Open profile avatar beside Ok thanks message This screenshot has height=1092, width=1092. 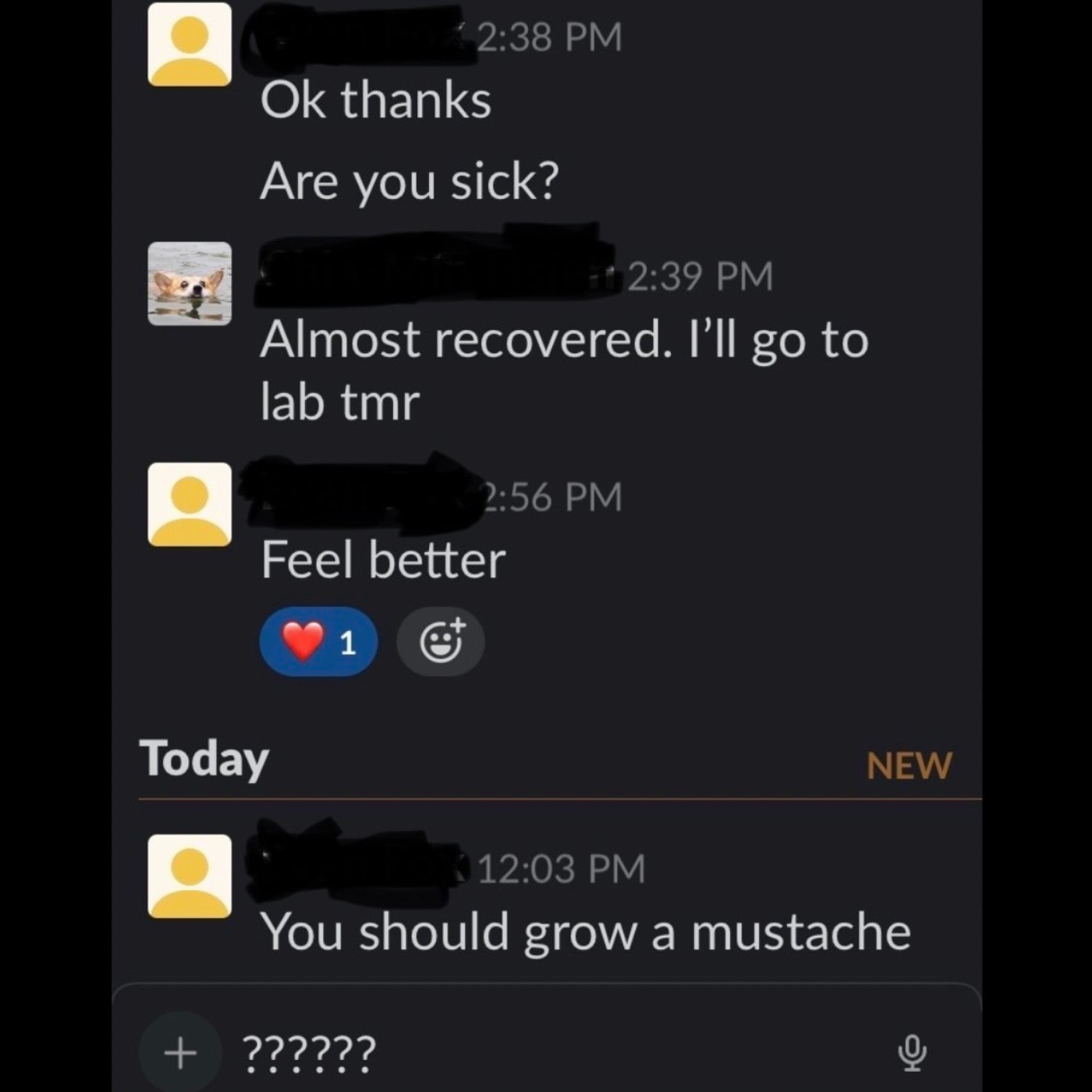[x=190, y=44]
